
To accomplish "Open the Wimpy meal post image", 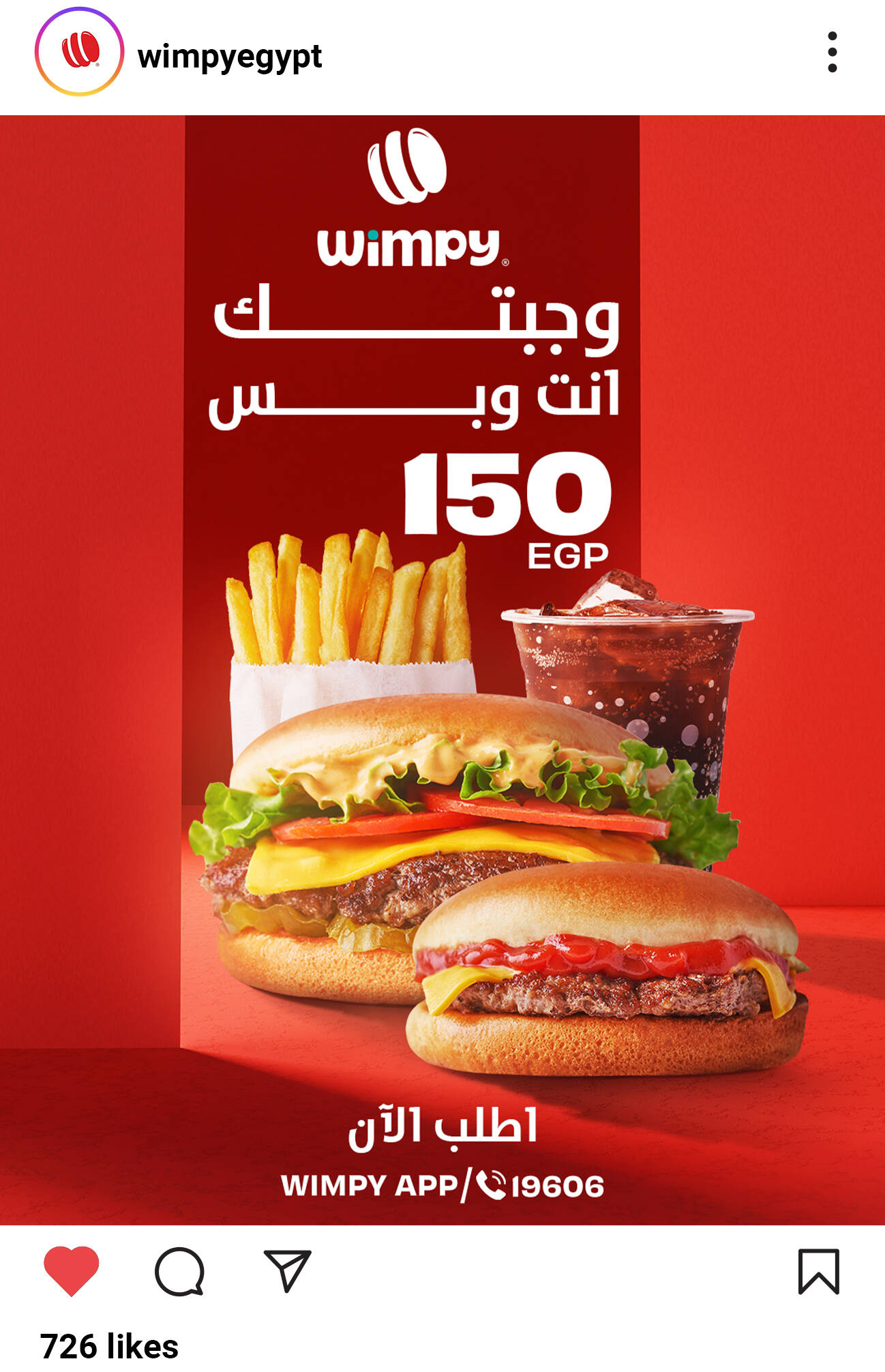I will click(x=442, y=670).
